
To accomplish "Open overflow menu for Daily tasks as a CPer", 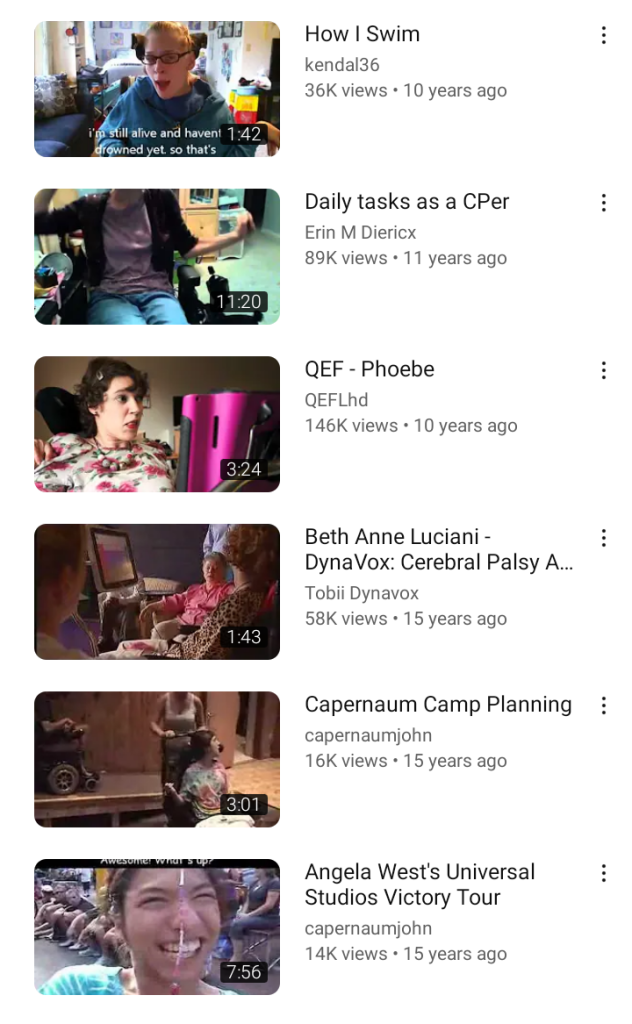I will click(603, 203).
